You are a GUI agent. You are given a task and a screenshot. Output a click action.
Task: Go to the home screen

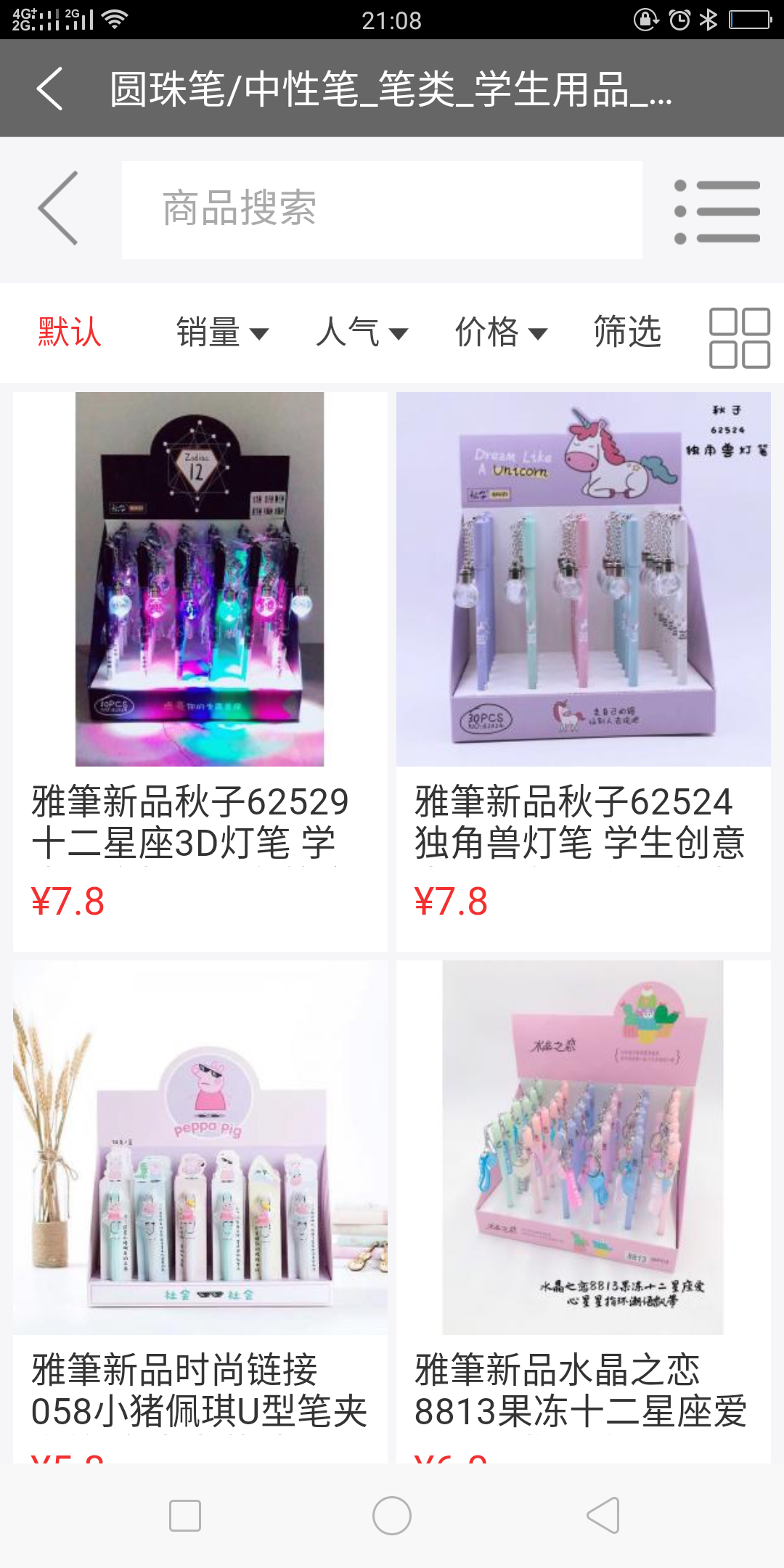pyautogui.click(x=392, y=1516)
